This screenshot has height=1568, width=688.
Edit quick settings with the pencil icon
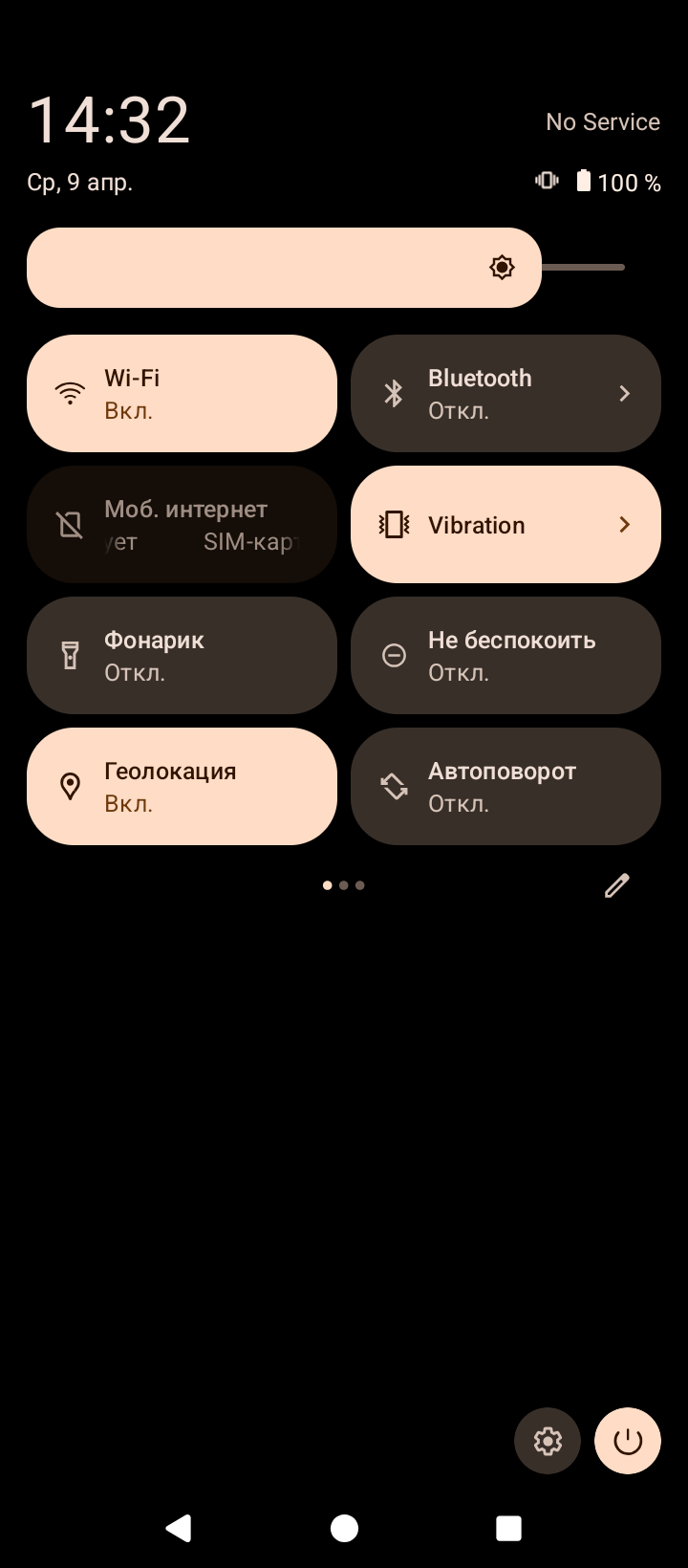(x=616, y=885)
